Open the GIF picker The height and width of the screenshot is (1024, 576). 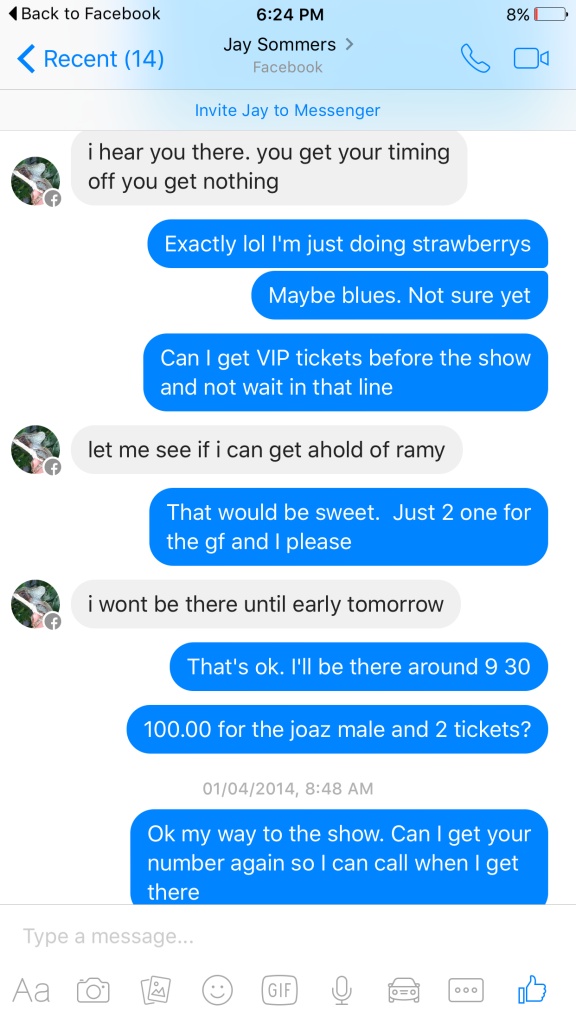[x=280, y=990]
